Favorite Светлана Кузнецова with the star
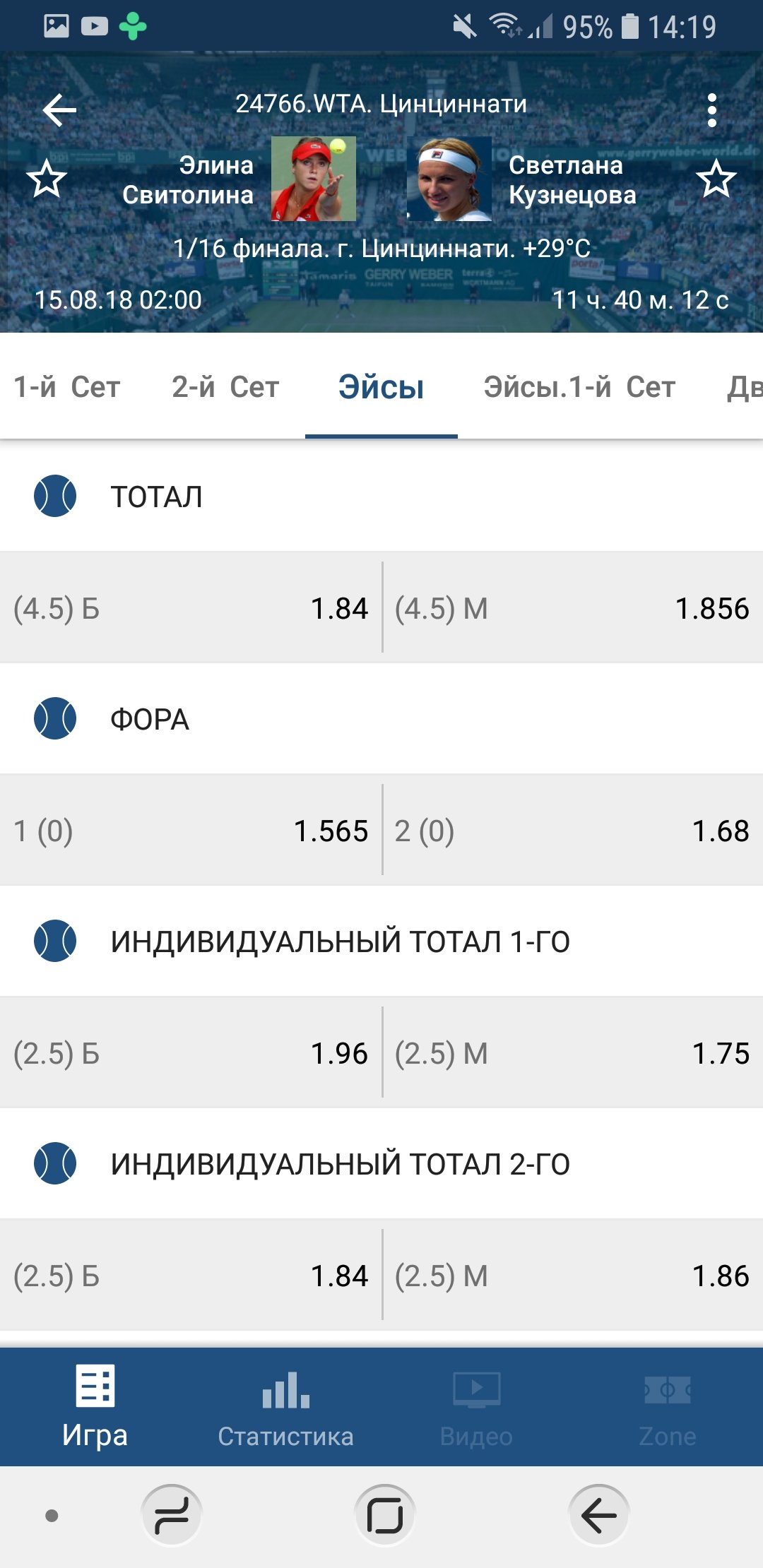Viewport: 763px width, 1568px height. [716, 179]
